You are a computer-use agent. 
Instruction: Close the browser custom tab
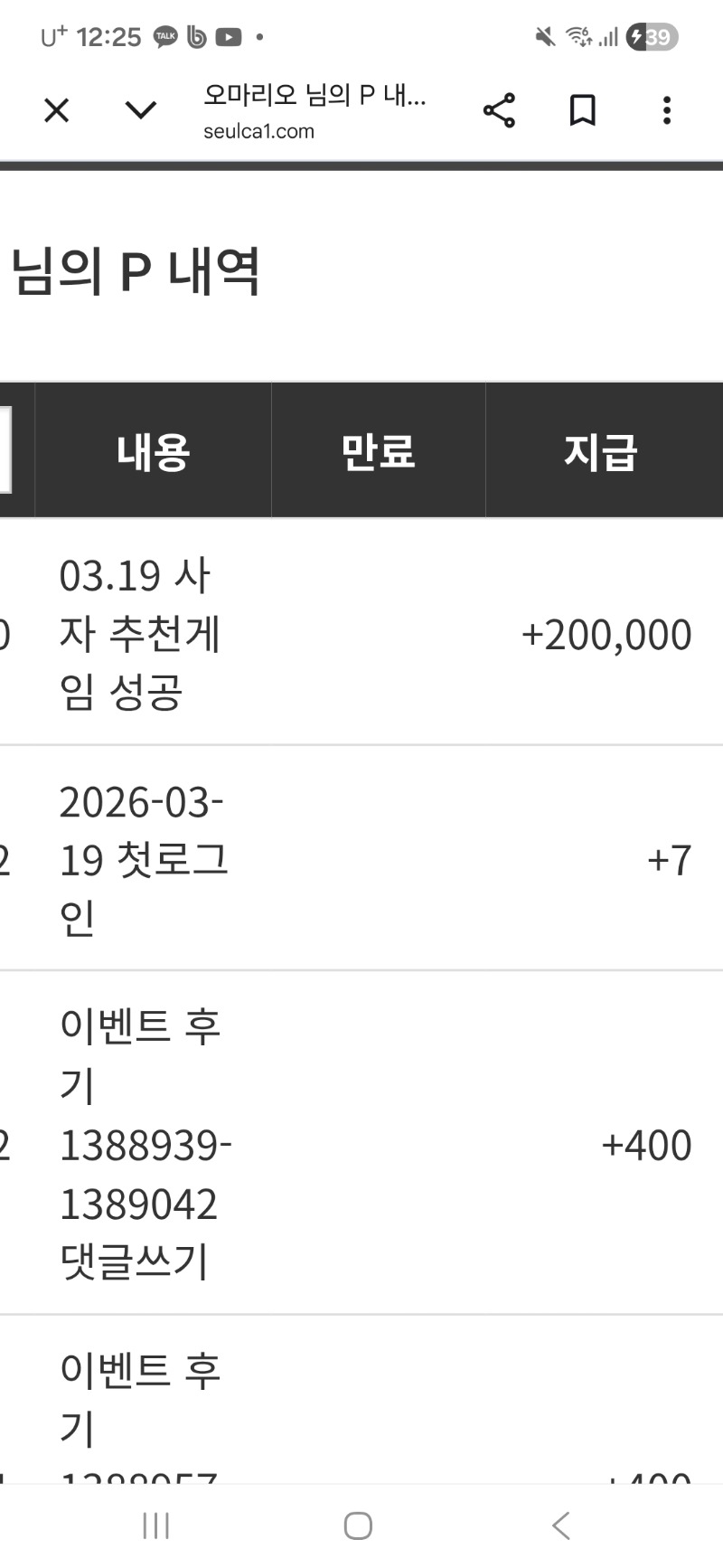coord(56,110)
